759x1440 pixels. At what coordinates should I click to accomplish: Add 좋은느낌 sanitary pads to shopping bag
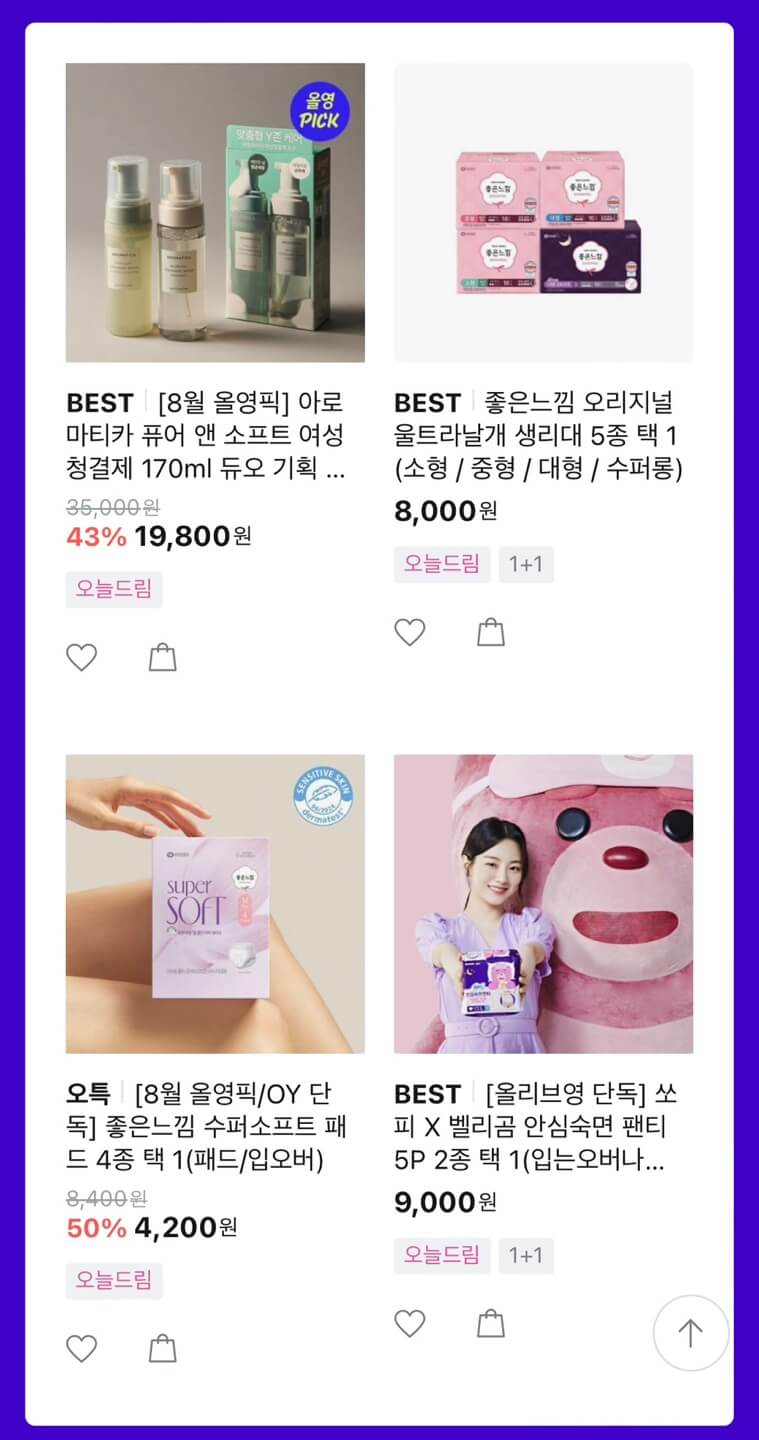tap(491, 632)
